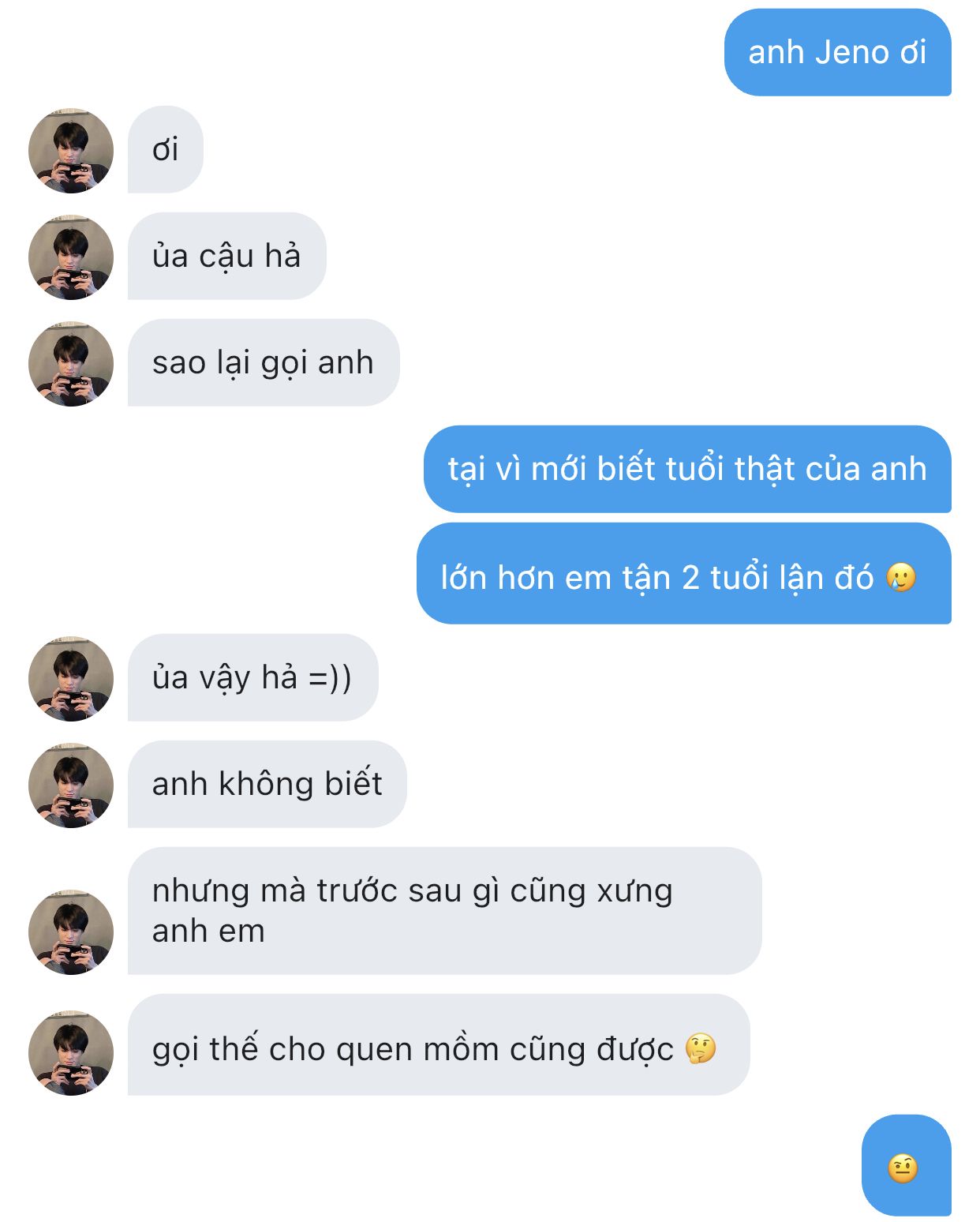The height and width of the screenshot is (1222, 980).
Task: Open profile picture beside "sao lại gọi anh"
Action: click(x=71, y=364)
